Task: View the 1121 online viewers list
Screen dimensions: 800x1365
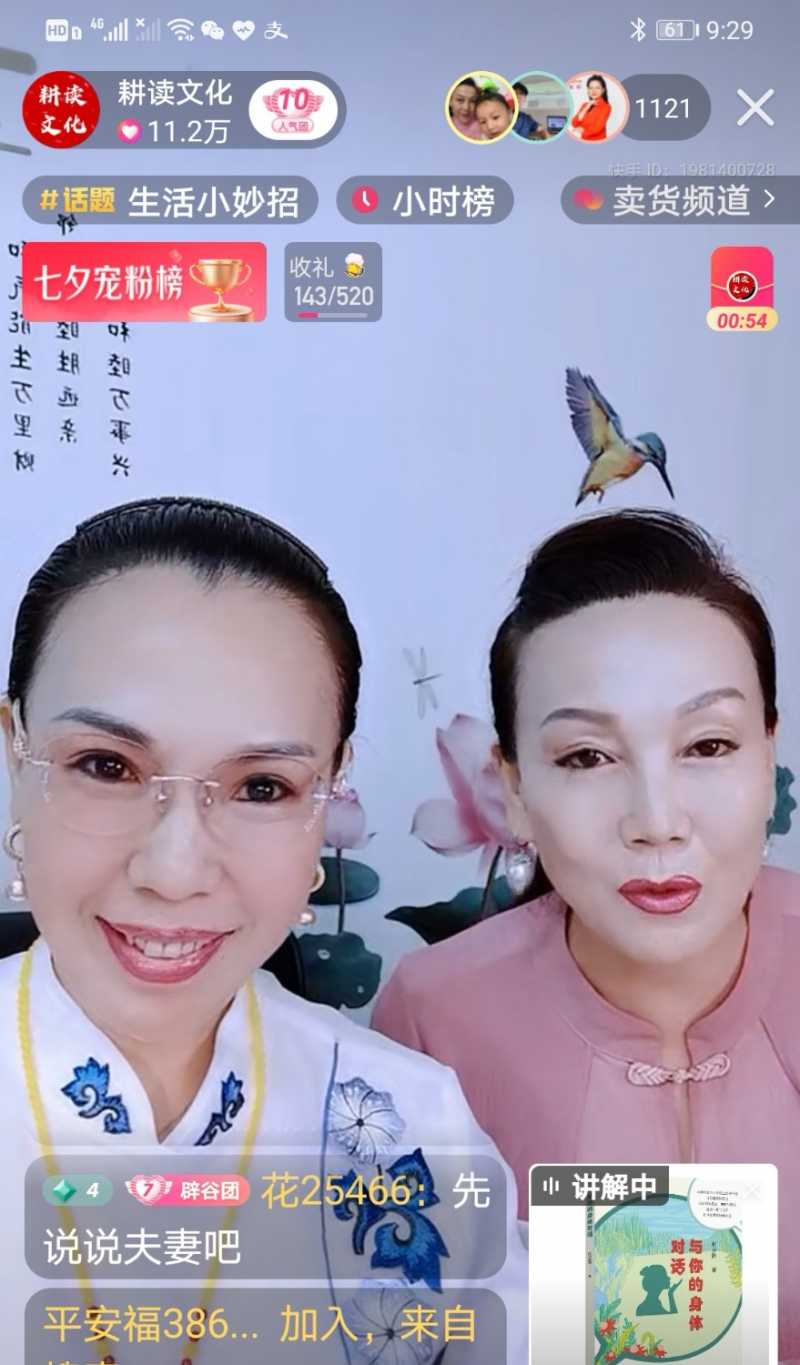Action: 663,108
